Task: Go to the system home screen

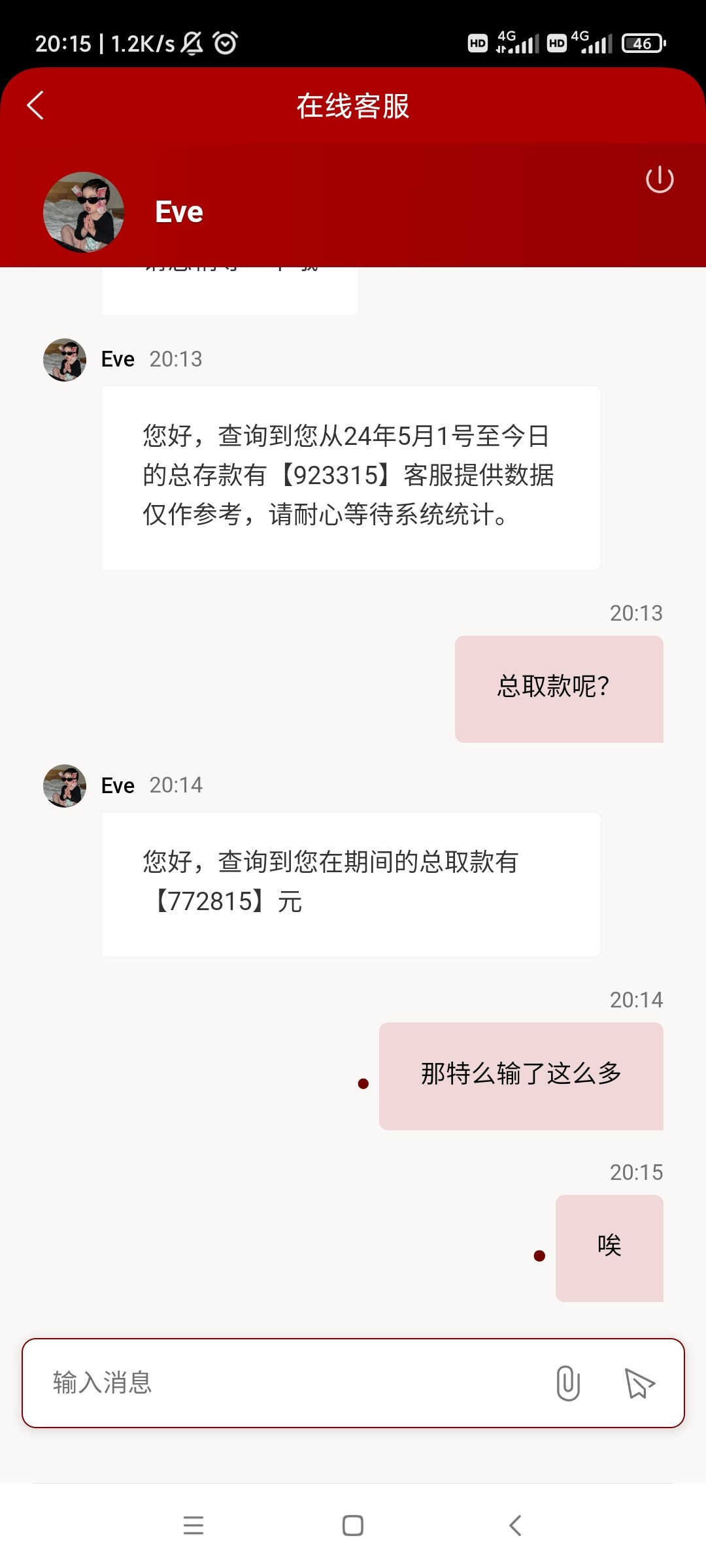Action: click(x=353, y=1526)
